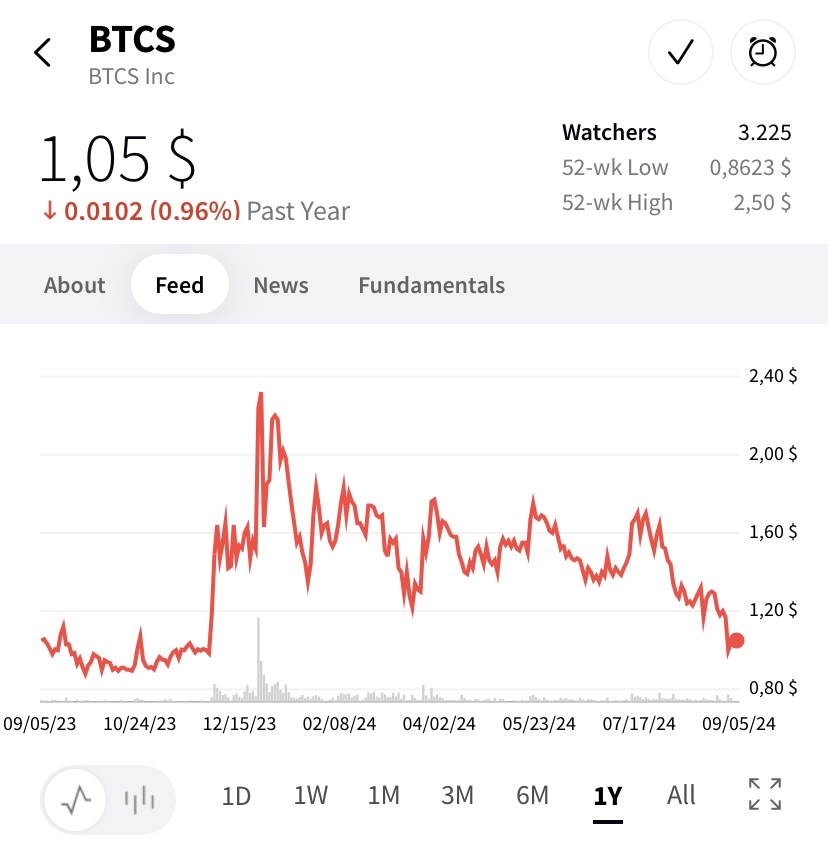Switch to line chart view
Screen dimensions: 828x849
tap(76, 799)
